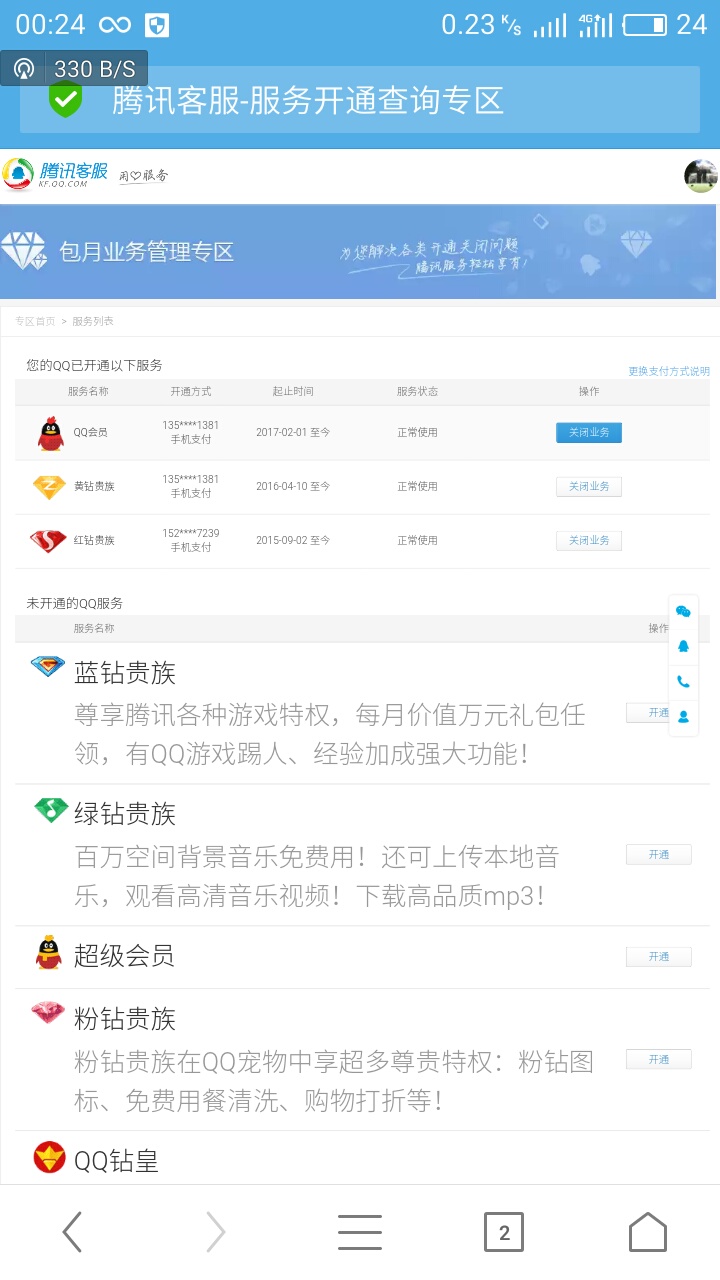Activate 绿钻贵族 service
The width and height of the screenshot is (720, 1280).
pyautogui.click(x=658, y=855)
